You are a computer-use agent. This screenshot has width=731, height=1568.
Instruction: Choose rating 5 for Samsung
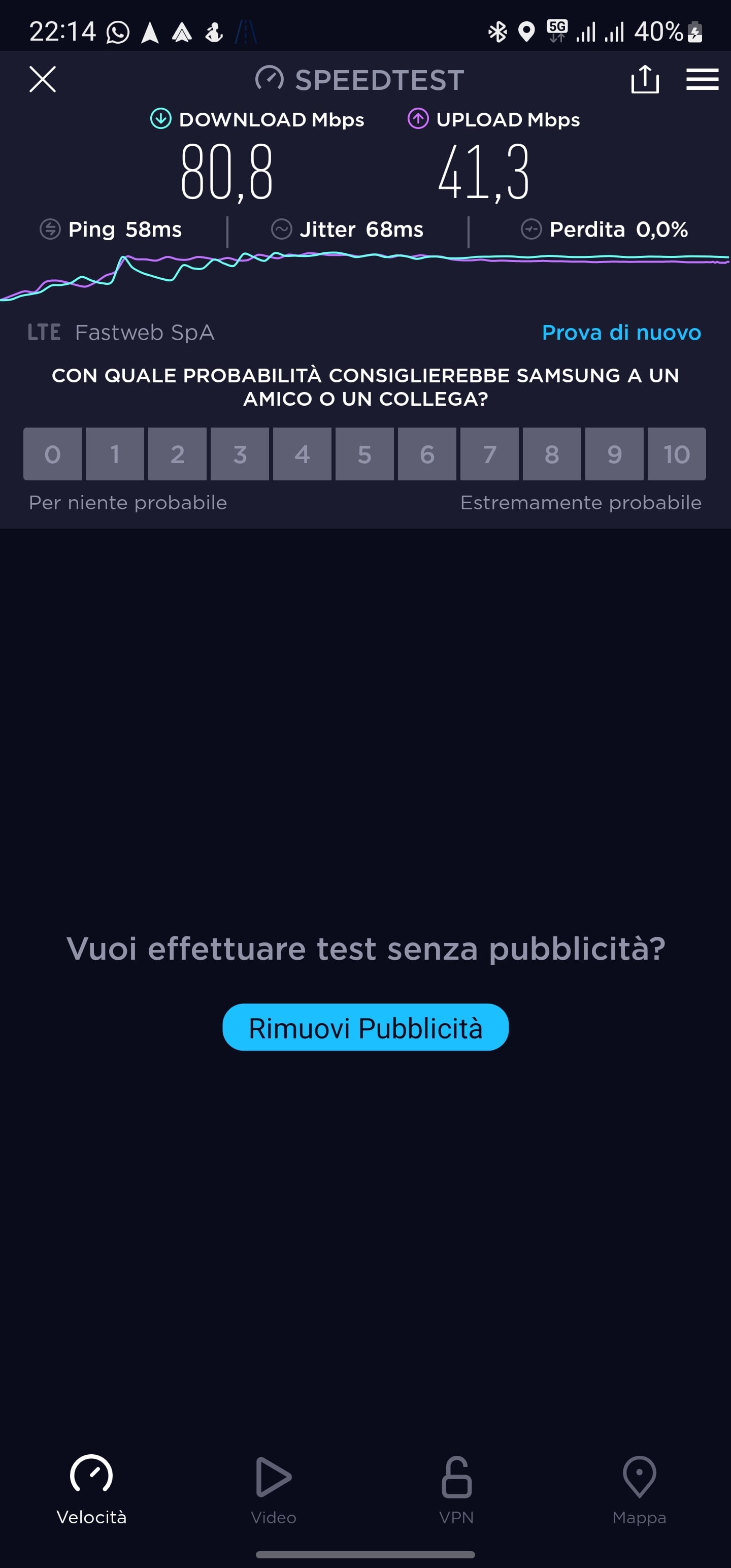[364, 454]
